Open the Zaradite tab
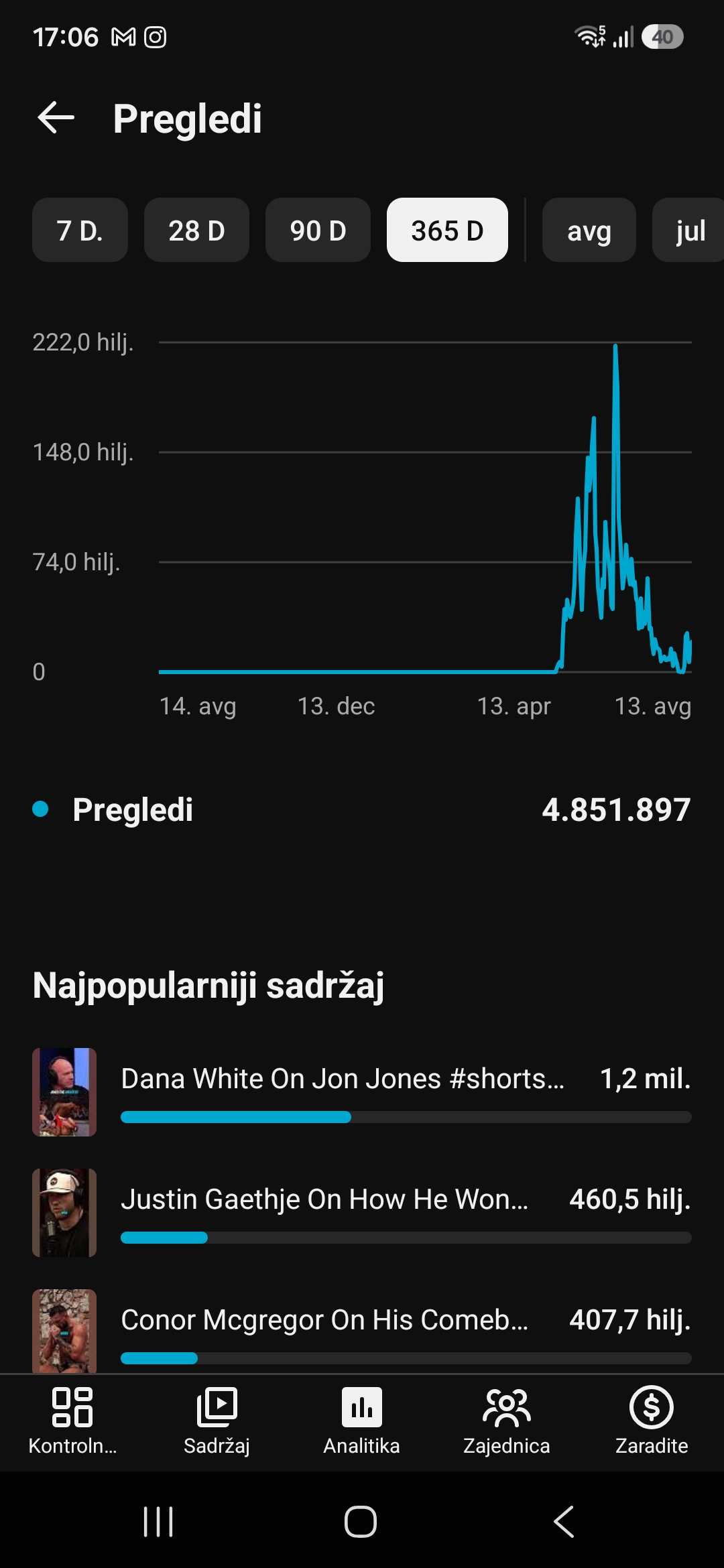This screenshot has height=1568, width=724. tap(652, 1421)
